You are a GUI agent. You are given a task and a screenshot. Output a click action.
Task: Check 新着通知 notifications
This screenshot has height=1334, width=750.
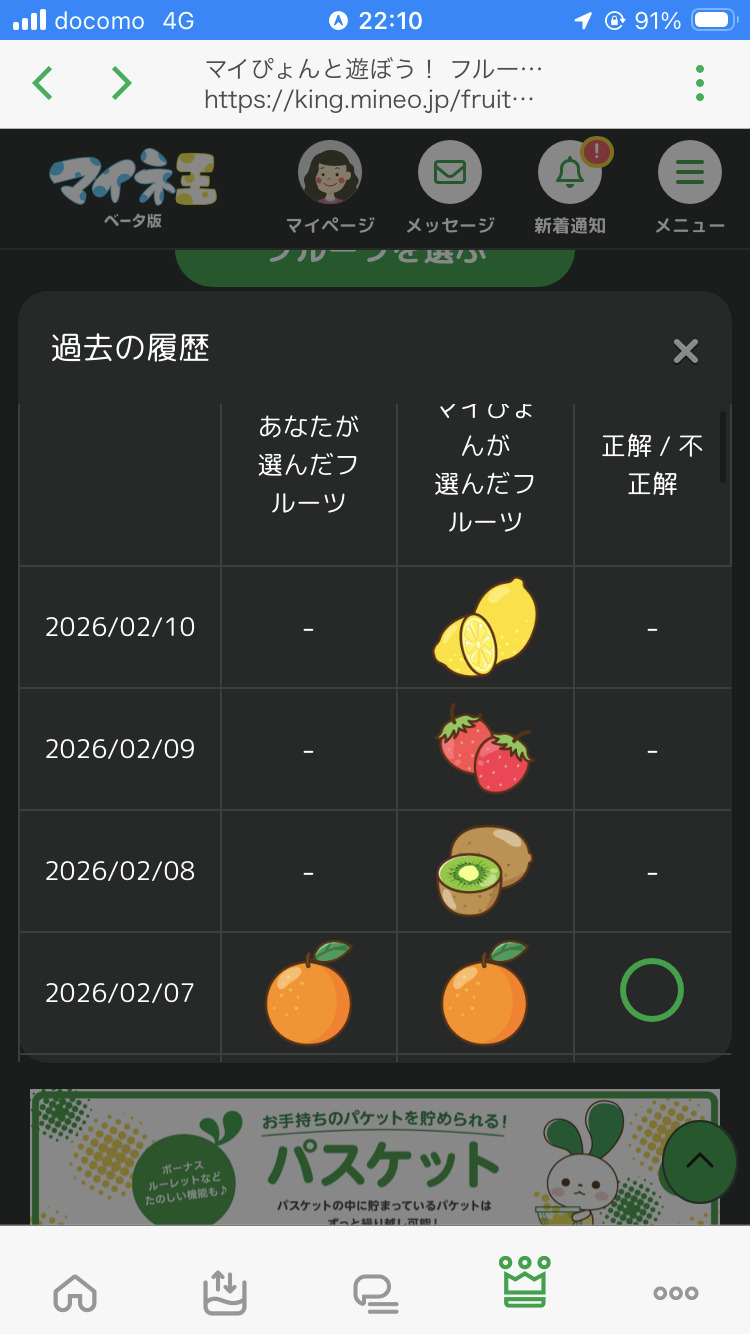[570, 187]
